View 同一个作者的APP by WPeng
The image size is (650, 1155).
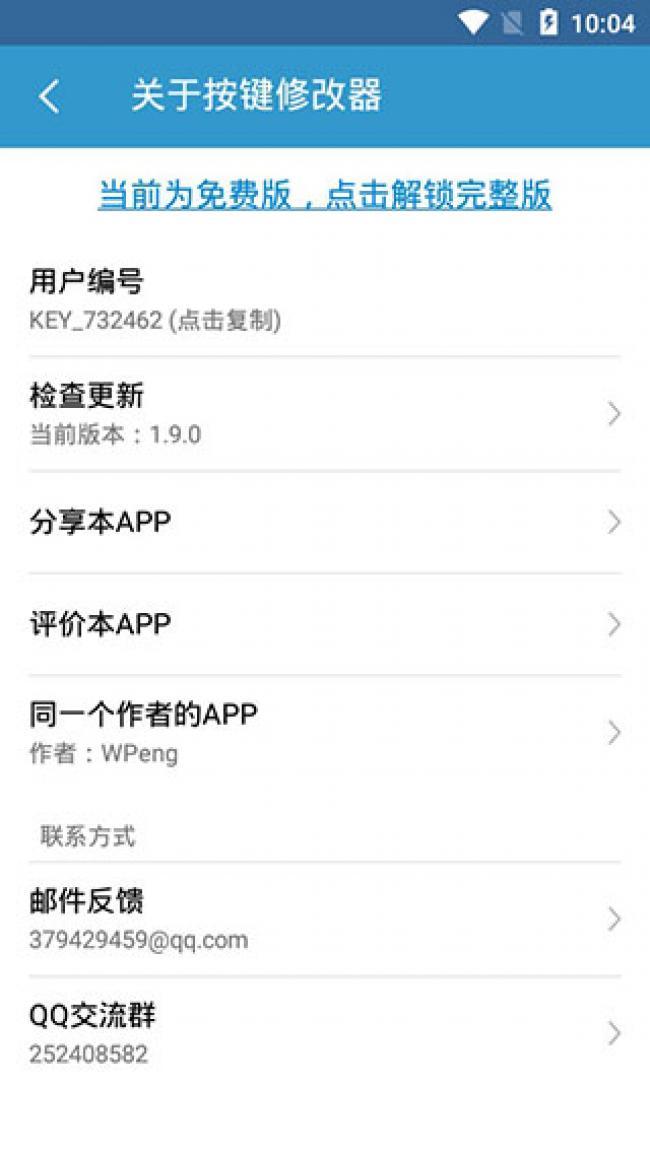pyautogui.click(x=324, y=731)
